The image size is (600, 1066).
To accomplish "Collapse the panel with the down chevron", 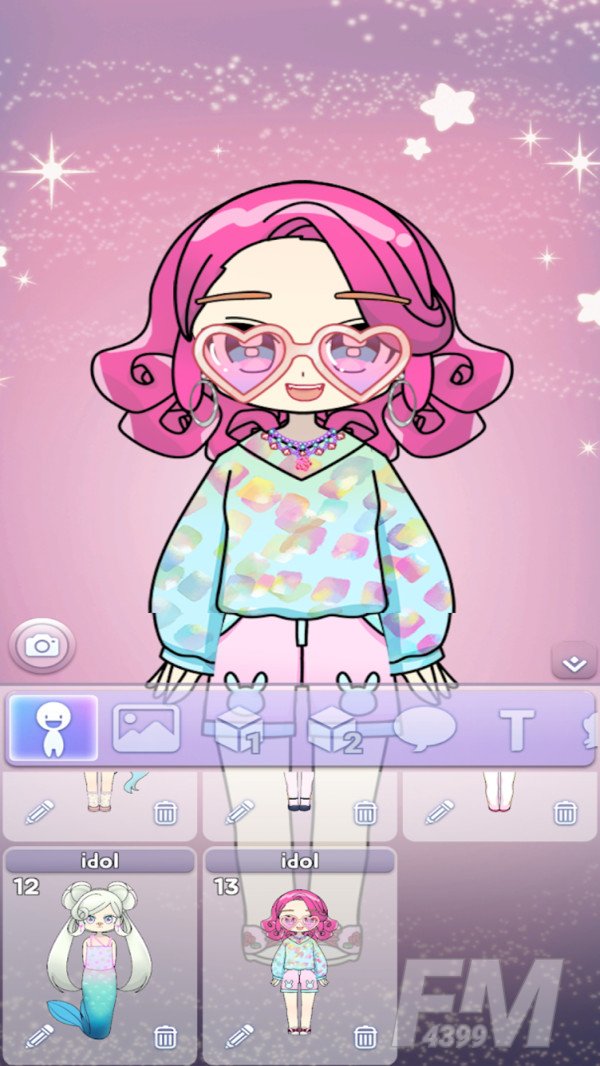I will [573, 662].
